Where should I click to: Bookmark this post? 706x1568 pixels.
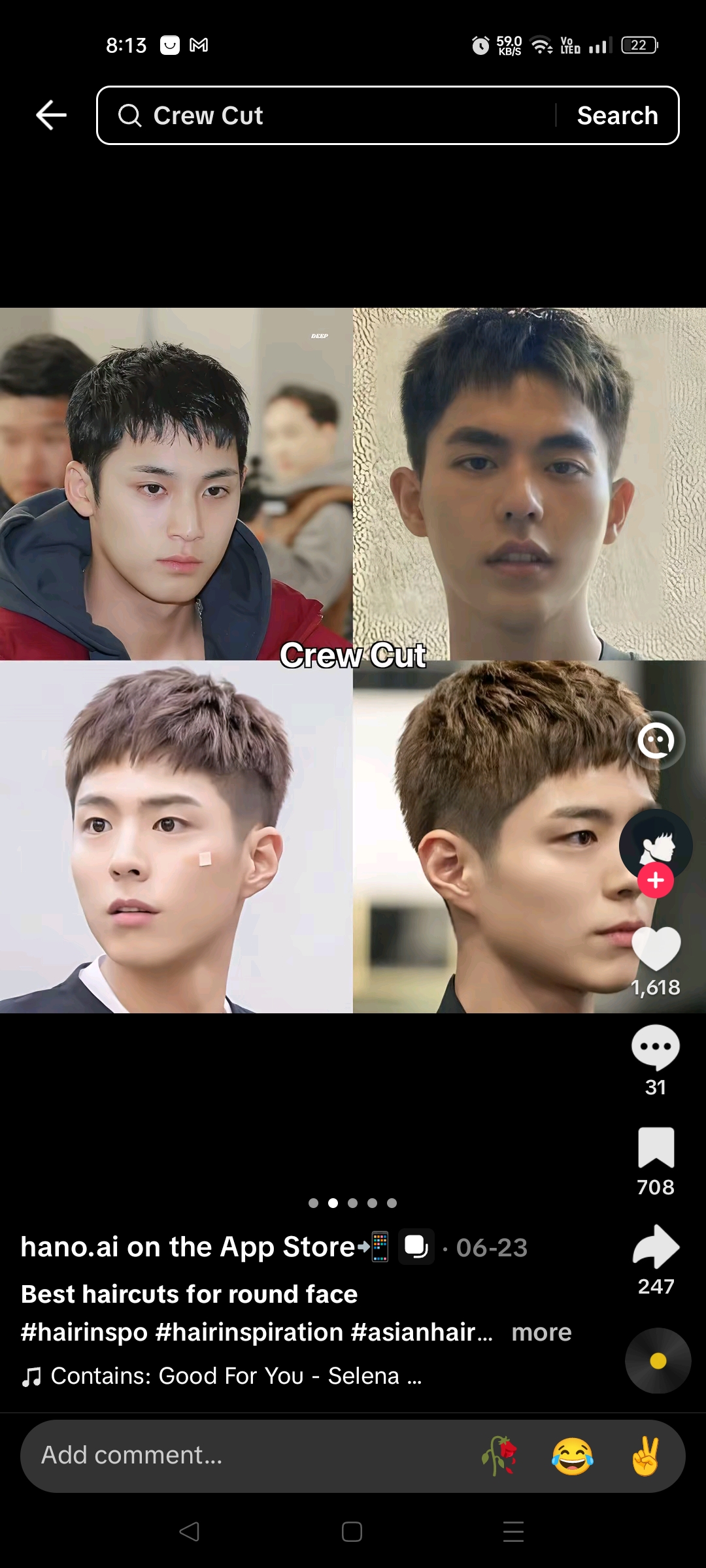[656, 1147]
